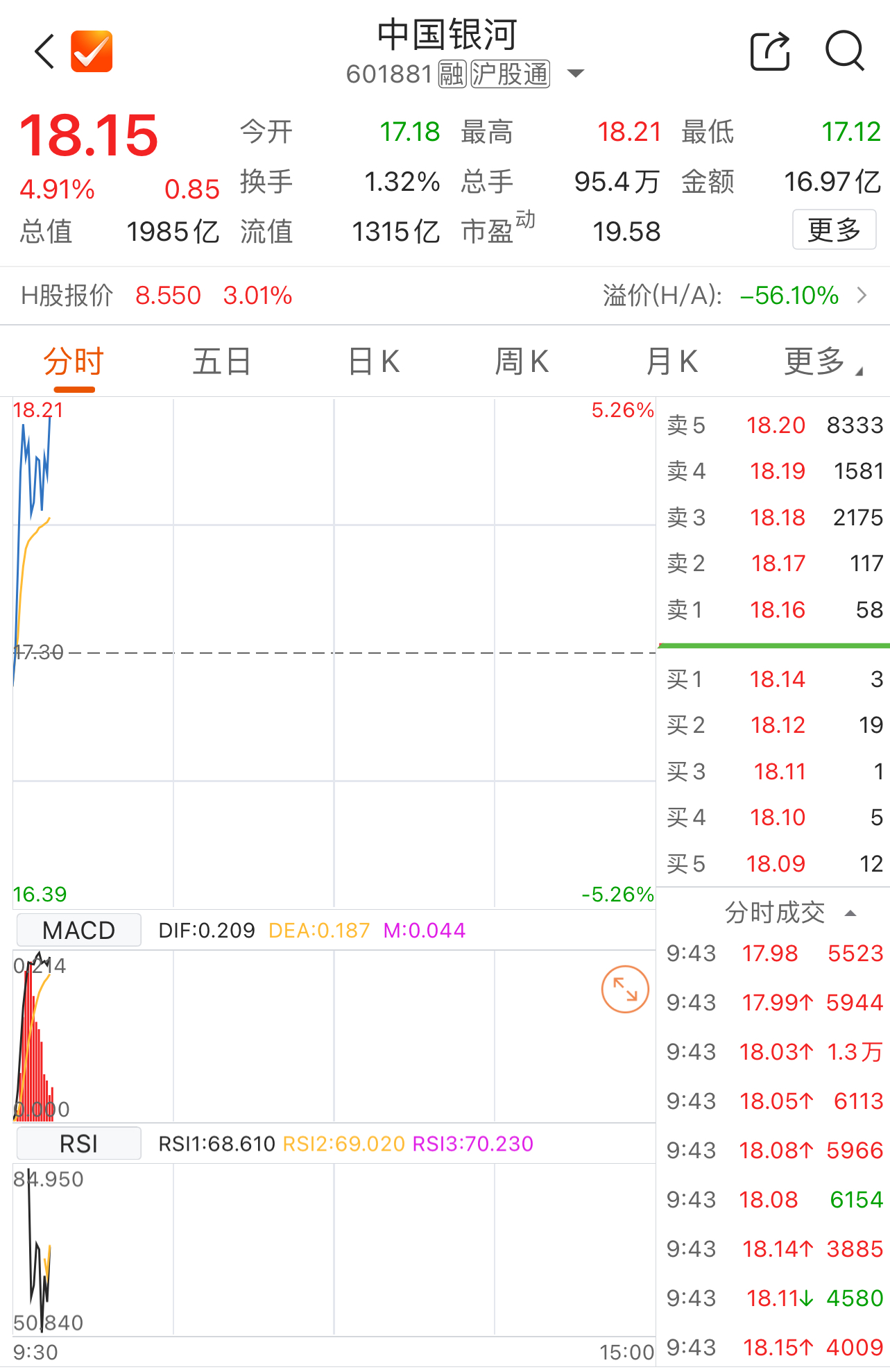Switch to the 月K chart tab
The width and height of the screenshot is (890, 1372).
671,362
